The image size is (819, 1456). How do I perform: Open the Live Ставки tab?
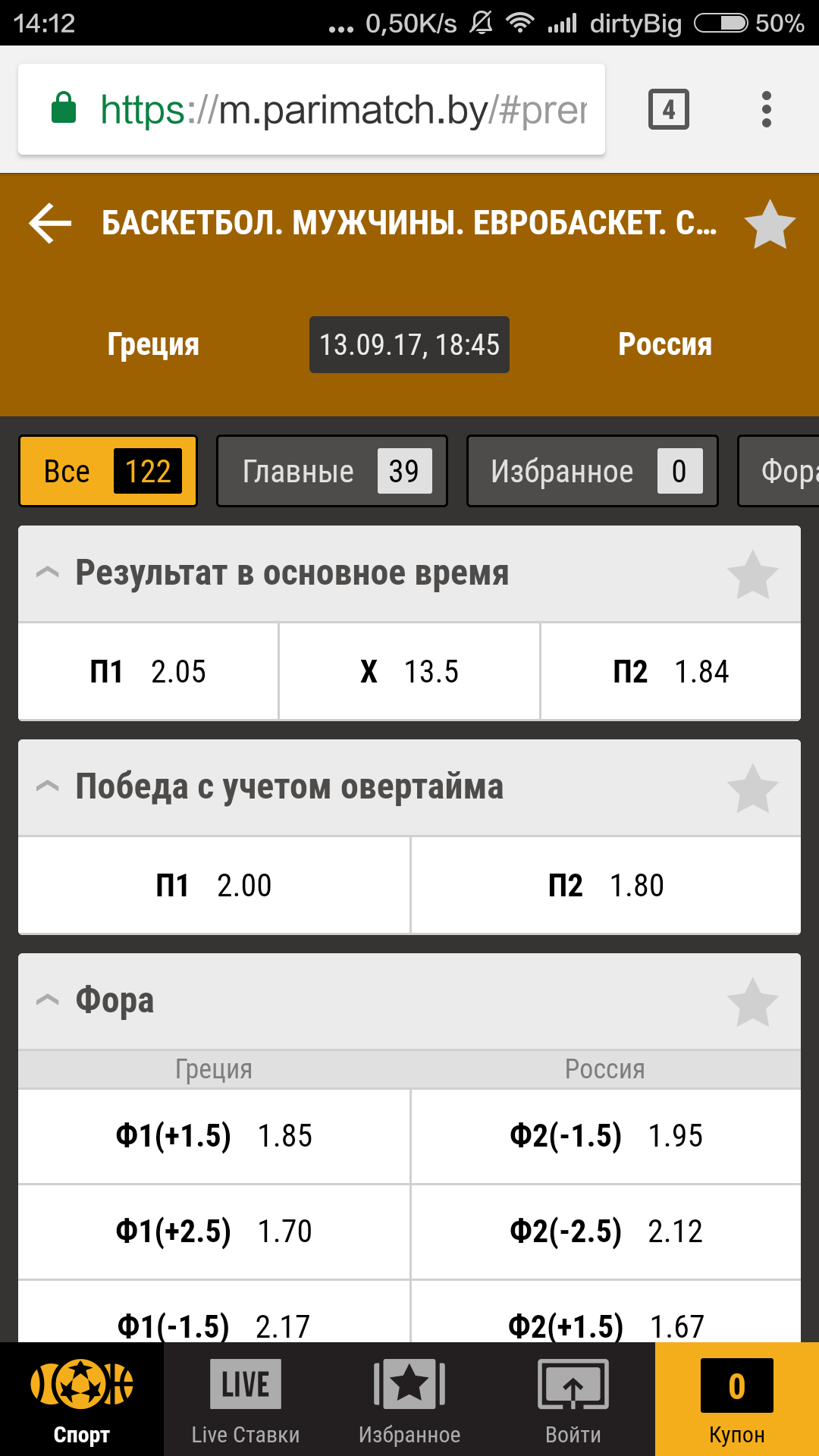[246, 1399]
